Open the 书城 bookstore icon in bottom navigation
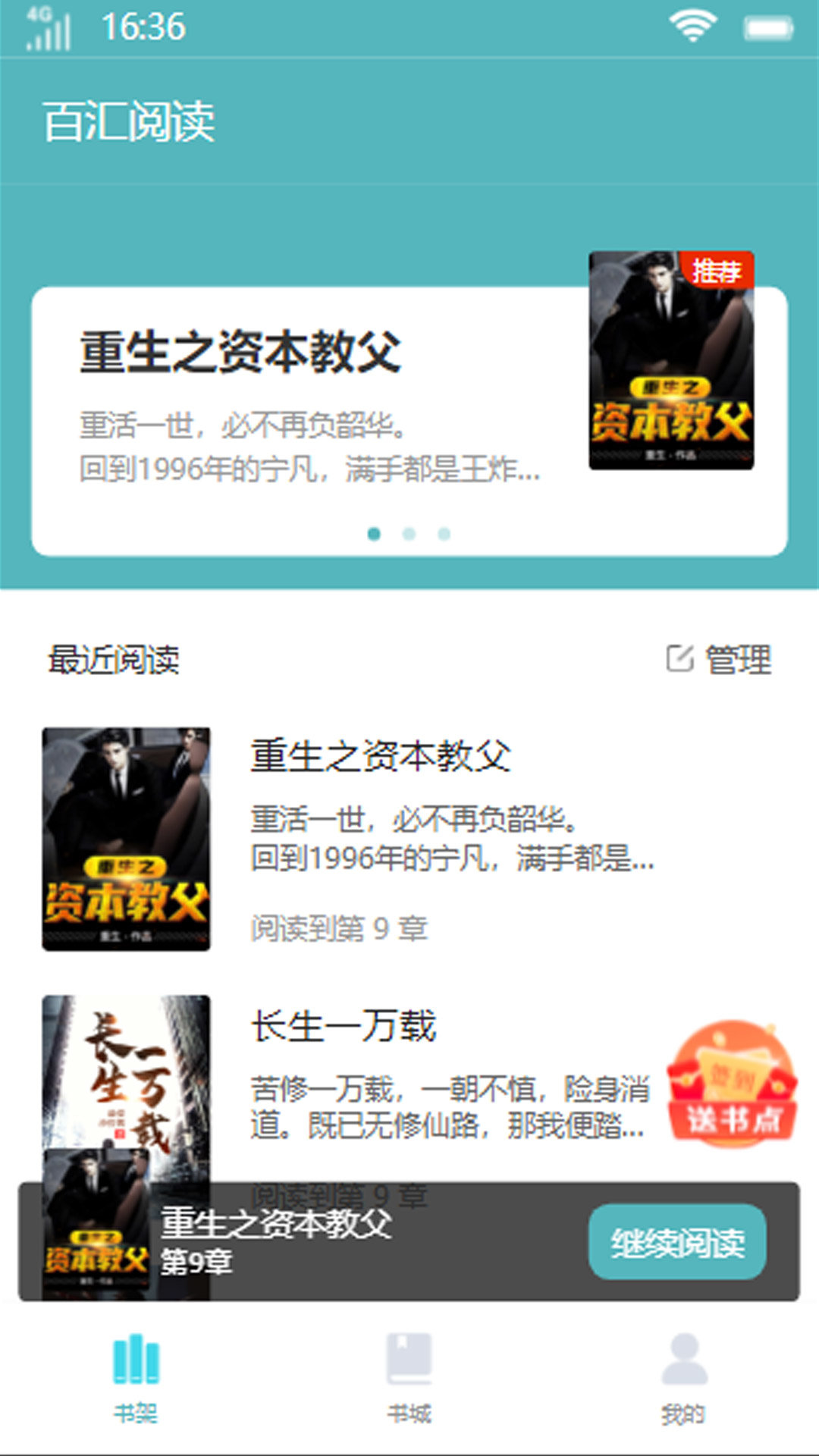Image resolution: width=819 pixels, height=1456 pixels. pyautogui.click(x=409, y=1357)
